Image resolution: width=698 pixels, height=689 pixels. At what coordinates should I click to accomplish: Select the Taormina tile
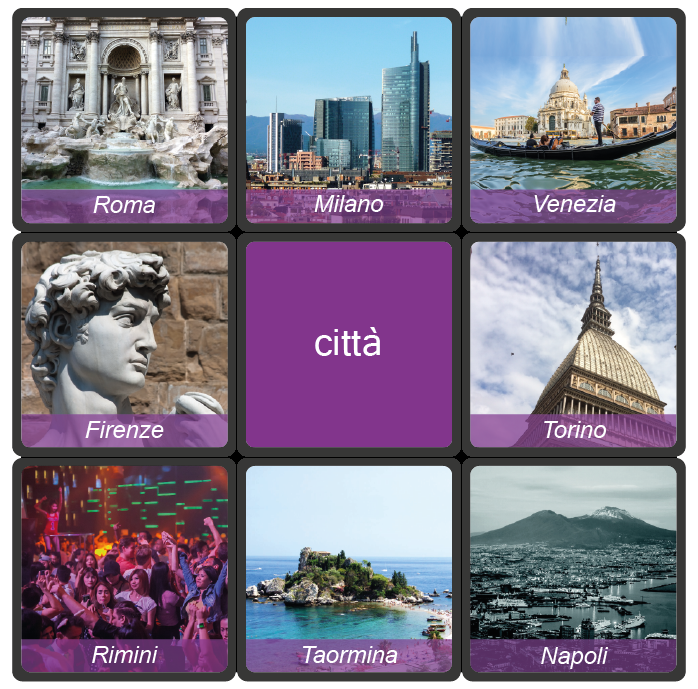[349, 568]
